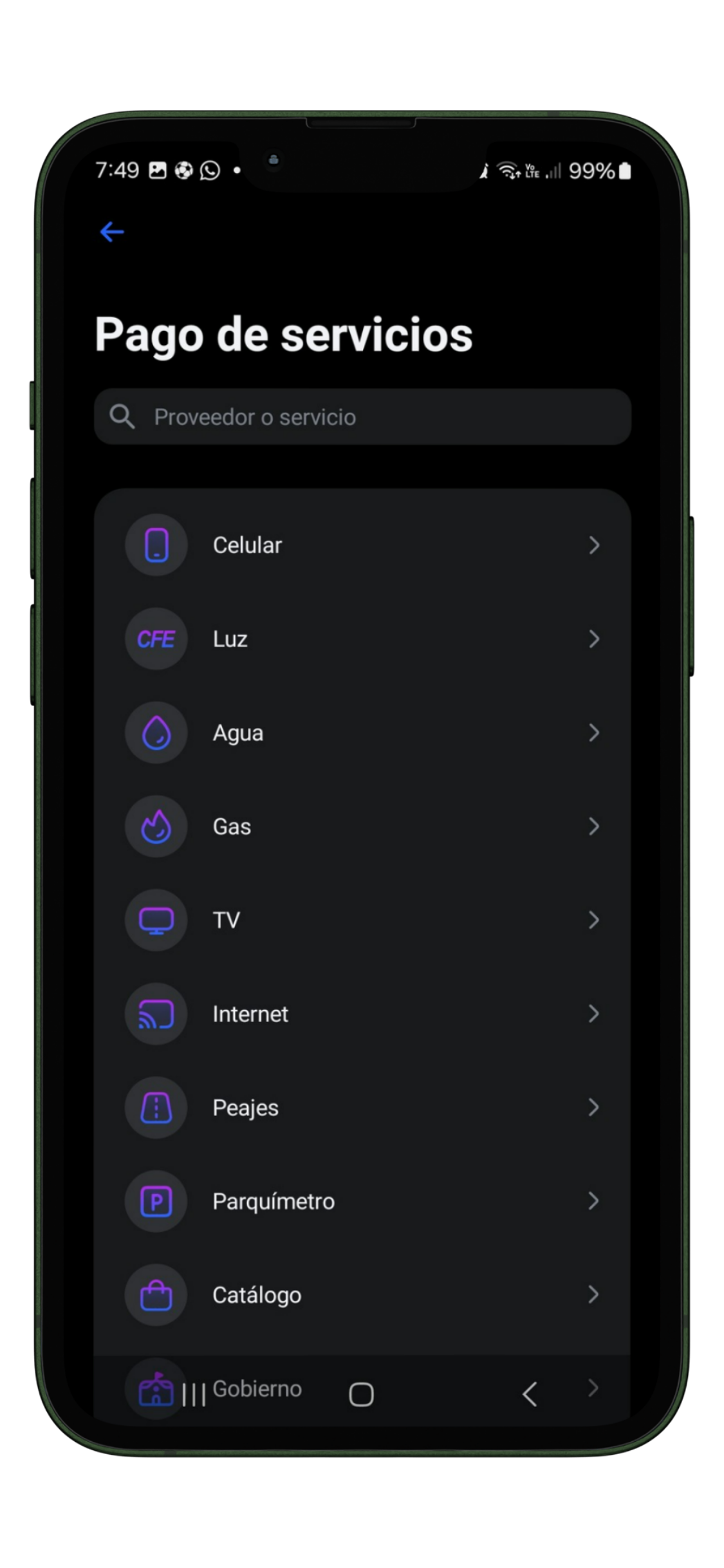Screen dimensions: 724x1568
Task: Open the TV payment options
Action: click(x=362, y=920)
